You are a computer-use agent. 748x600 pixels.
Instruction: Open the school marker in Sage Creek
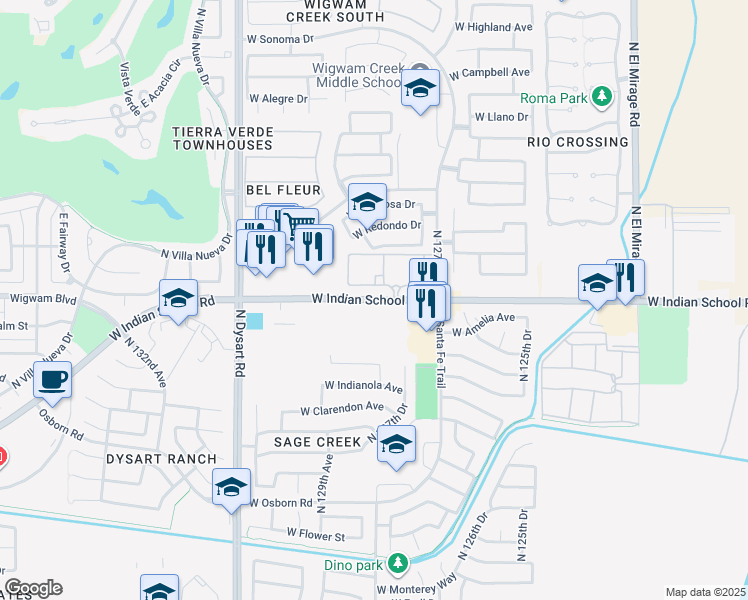point(396,445)
